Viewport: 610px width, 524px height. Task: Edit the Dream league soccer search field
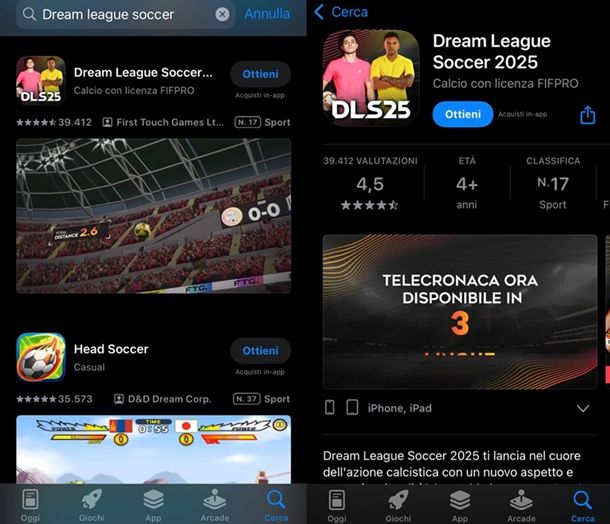[120, 15]
